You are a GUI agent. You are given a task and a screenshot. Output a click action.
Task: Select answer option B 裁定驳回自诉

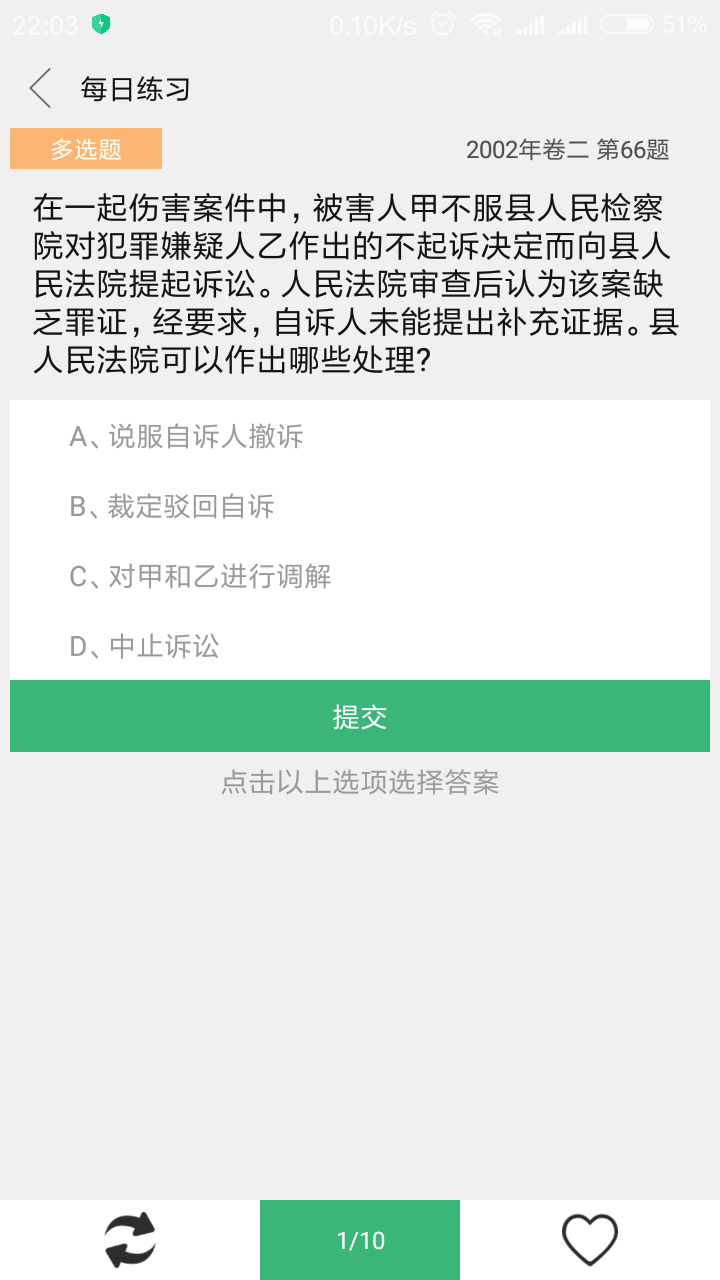click(x=360, y=506)
